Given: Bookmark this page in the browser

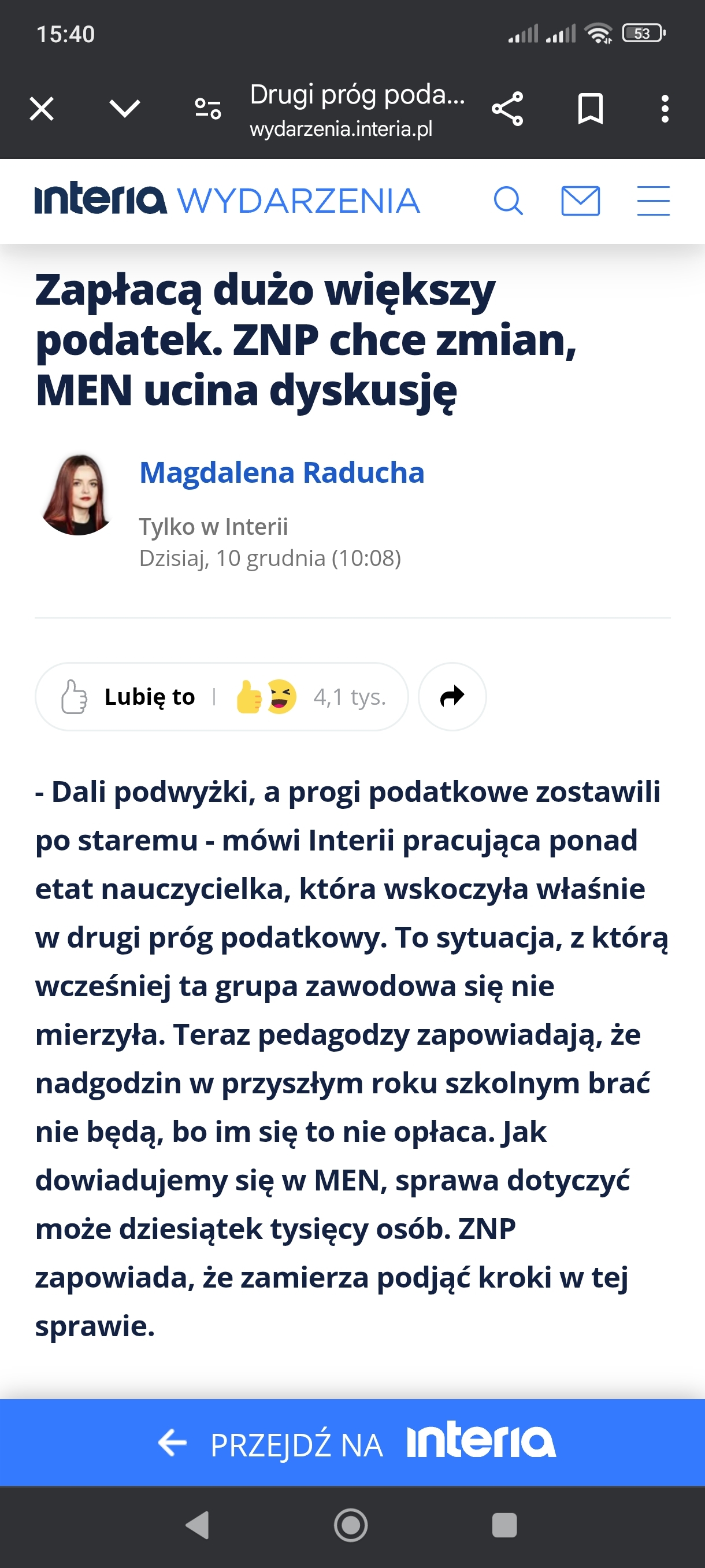Looking at the screenshot, I should (x=590, y=109).
